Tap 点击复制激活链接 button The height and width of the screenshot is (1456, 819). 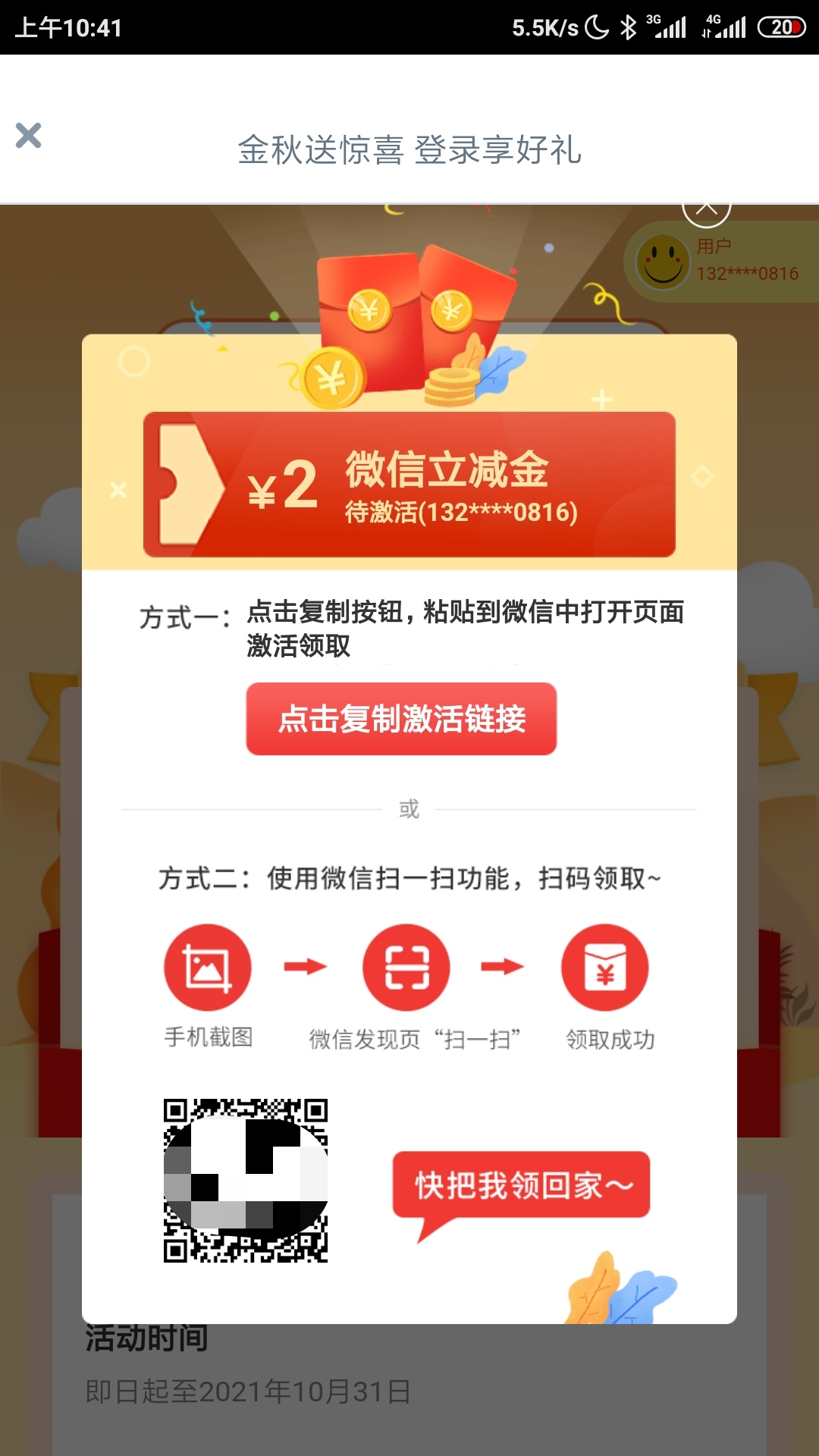click(401, 718)
